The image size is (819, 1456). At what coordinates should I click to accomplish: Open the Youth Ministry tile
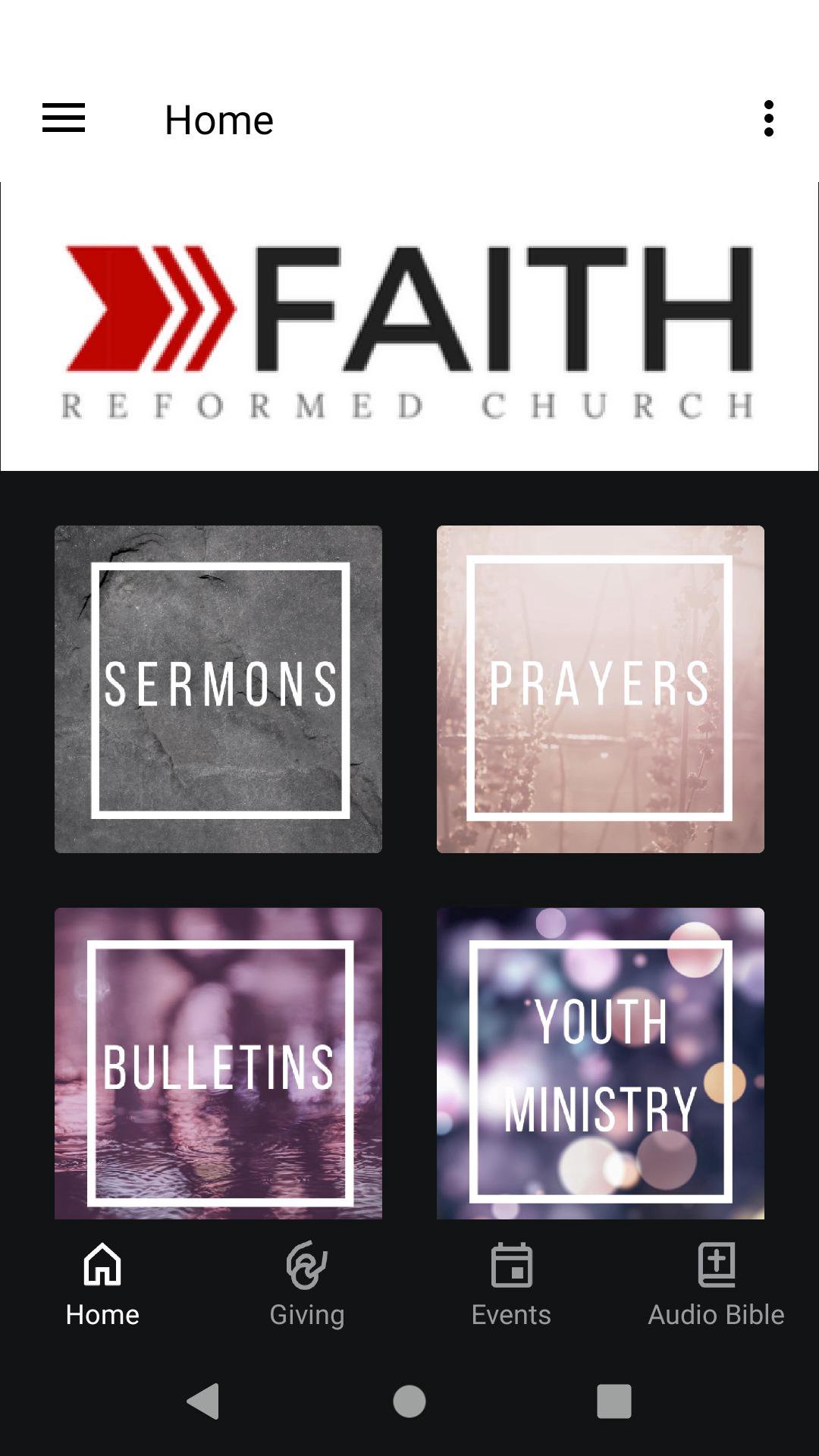pos(600,1063)
